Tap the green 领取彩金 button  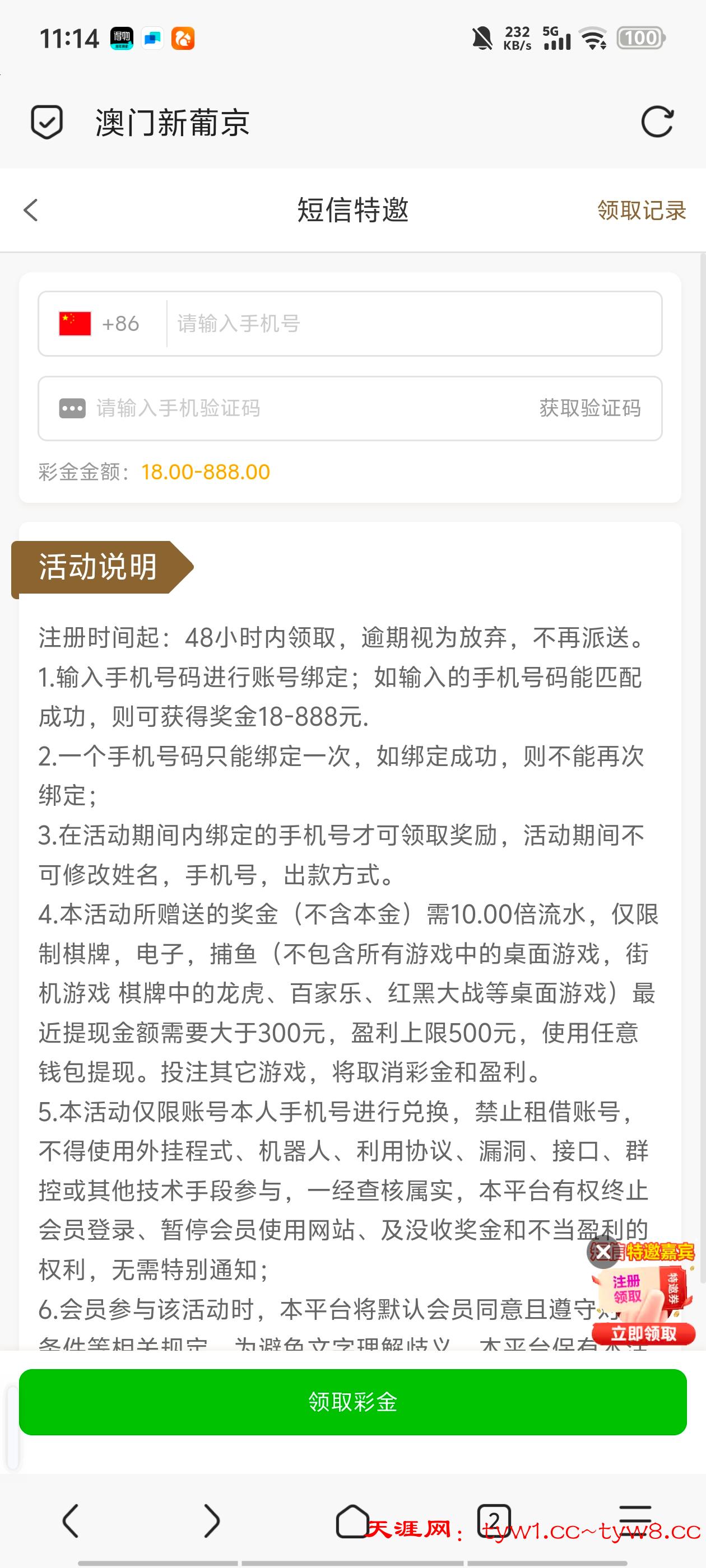click(x=352, y=1402)
